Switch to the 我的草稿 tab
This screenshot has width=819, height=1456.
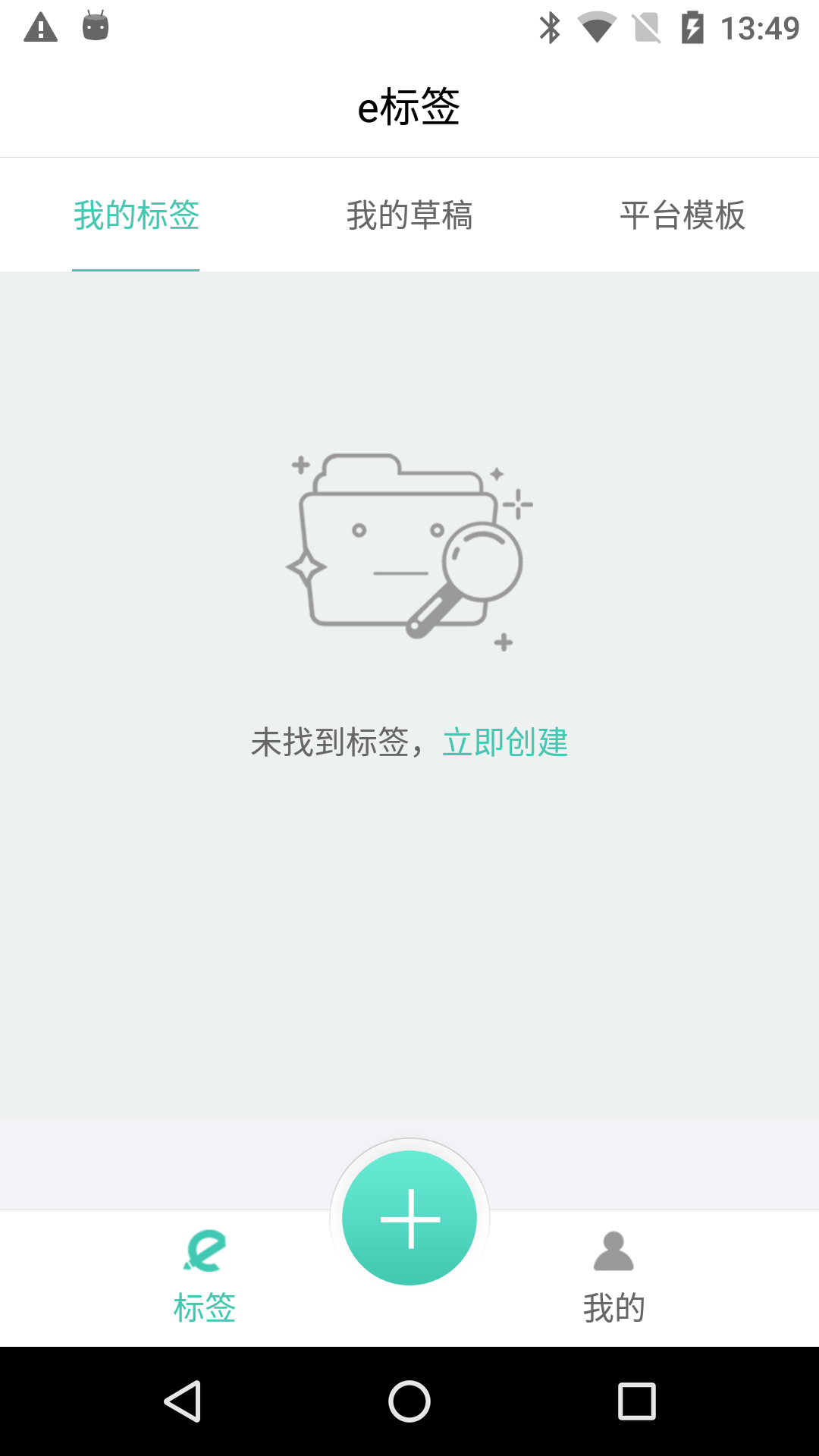click(409, 215)
